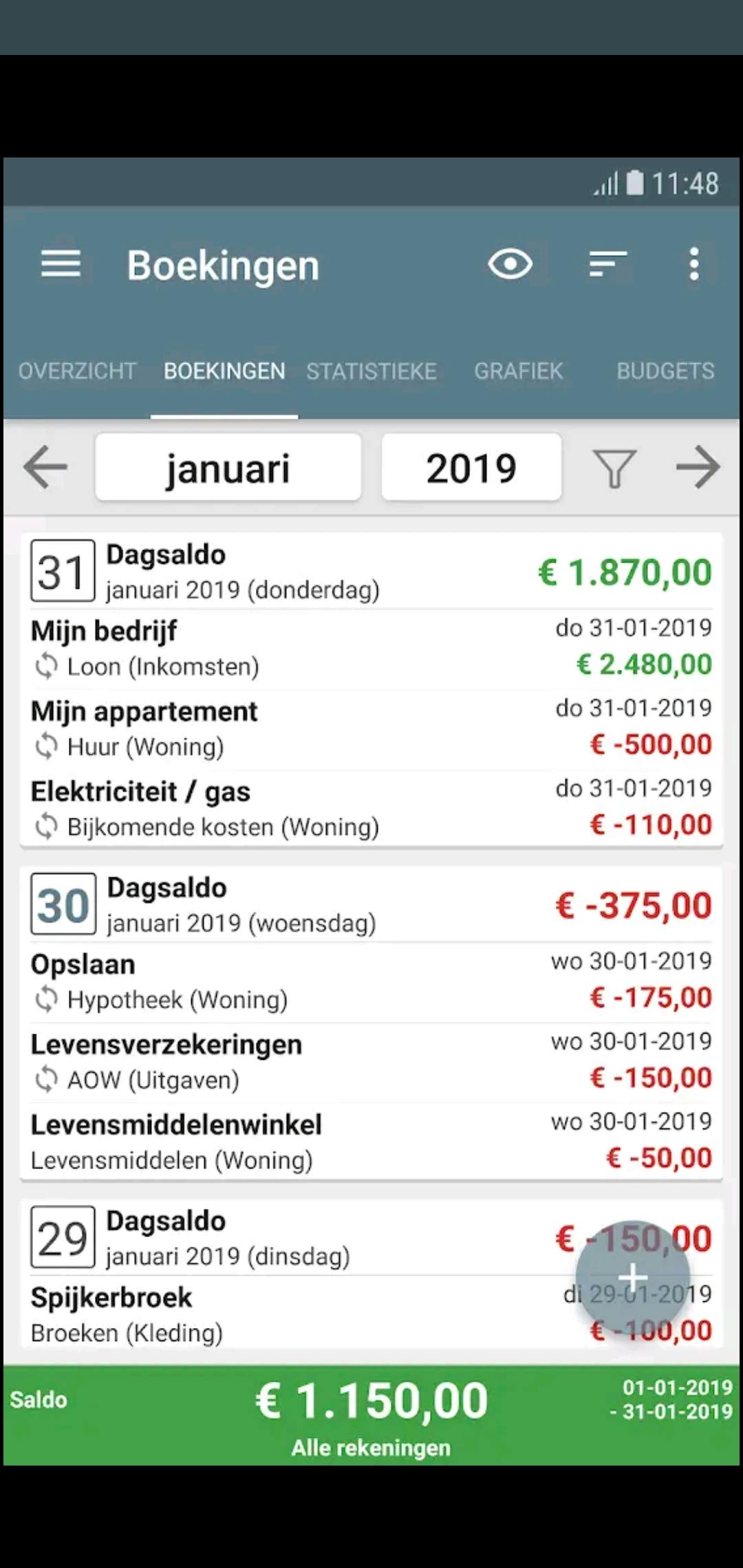Screen dimensions: 743x1568
Task: Add a new booking with plus button
Action: coord(633,1278)
